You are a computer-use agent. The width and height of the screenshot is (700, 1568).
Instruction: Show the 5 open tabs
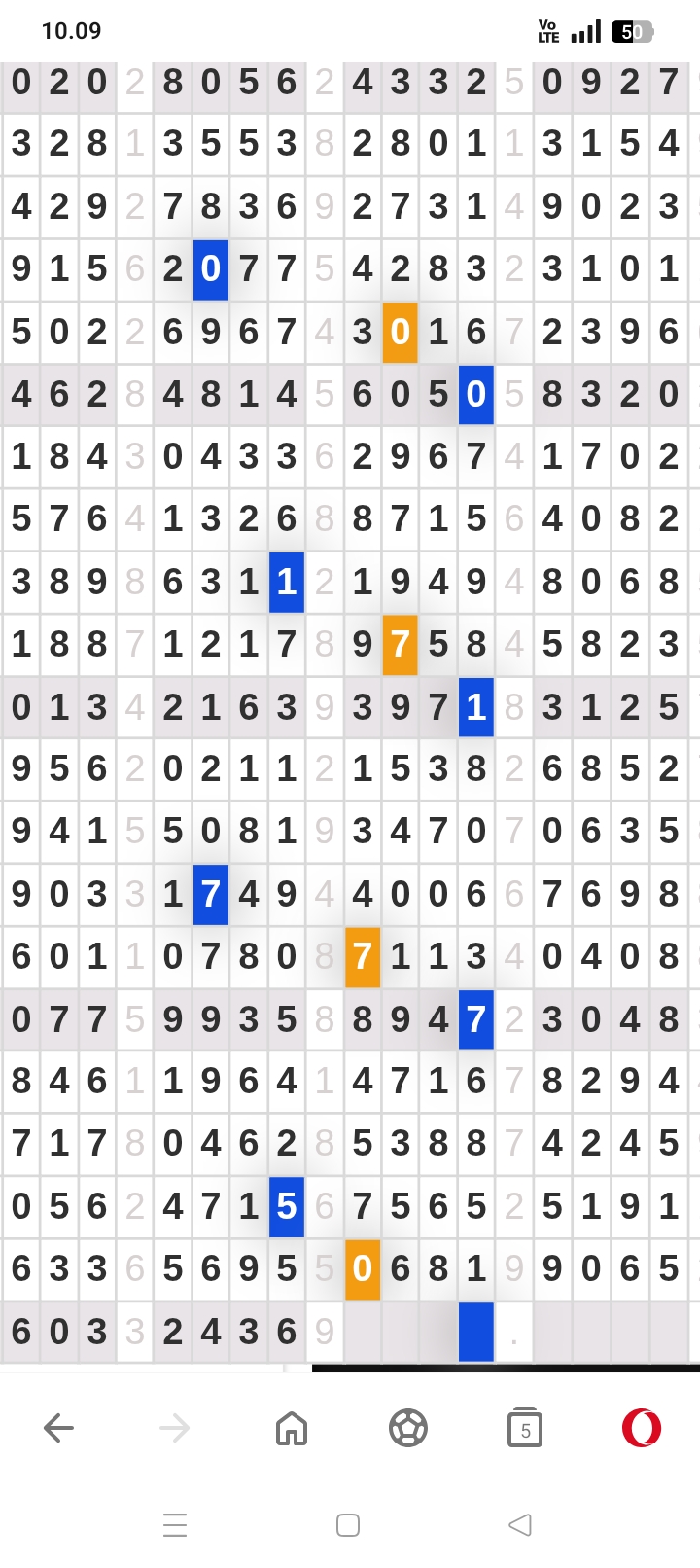[525, 1428]
